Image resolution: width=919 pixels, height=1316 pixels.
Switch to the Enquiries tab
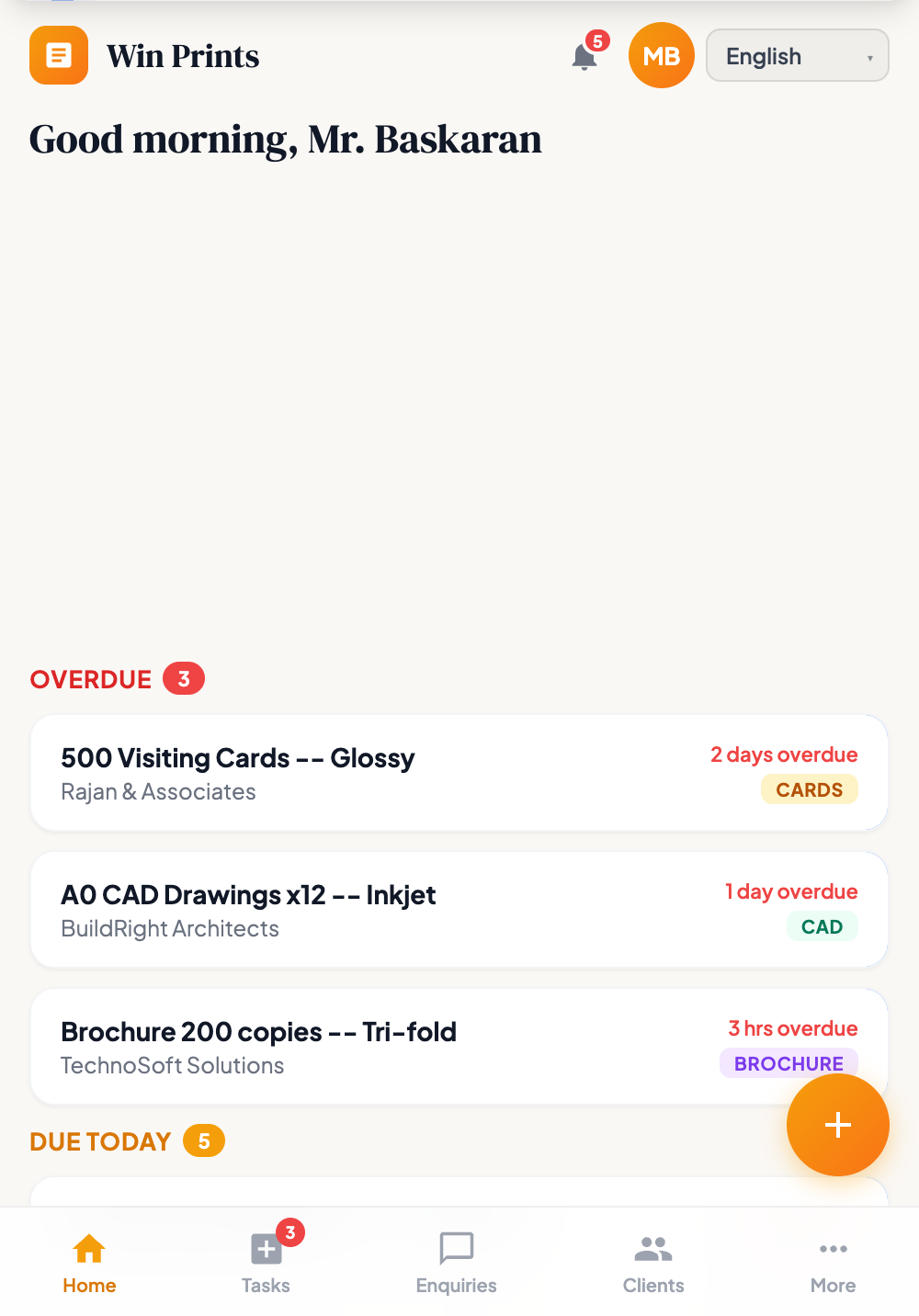[x=457, y=1263]
